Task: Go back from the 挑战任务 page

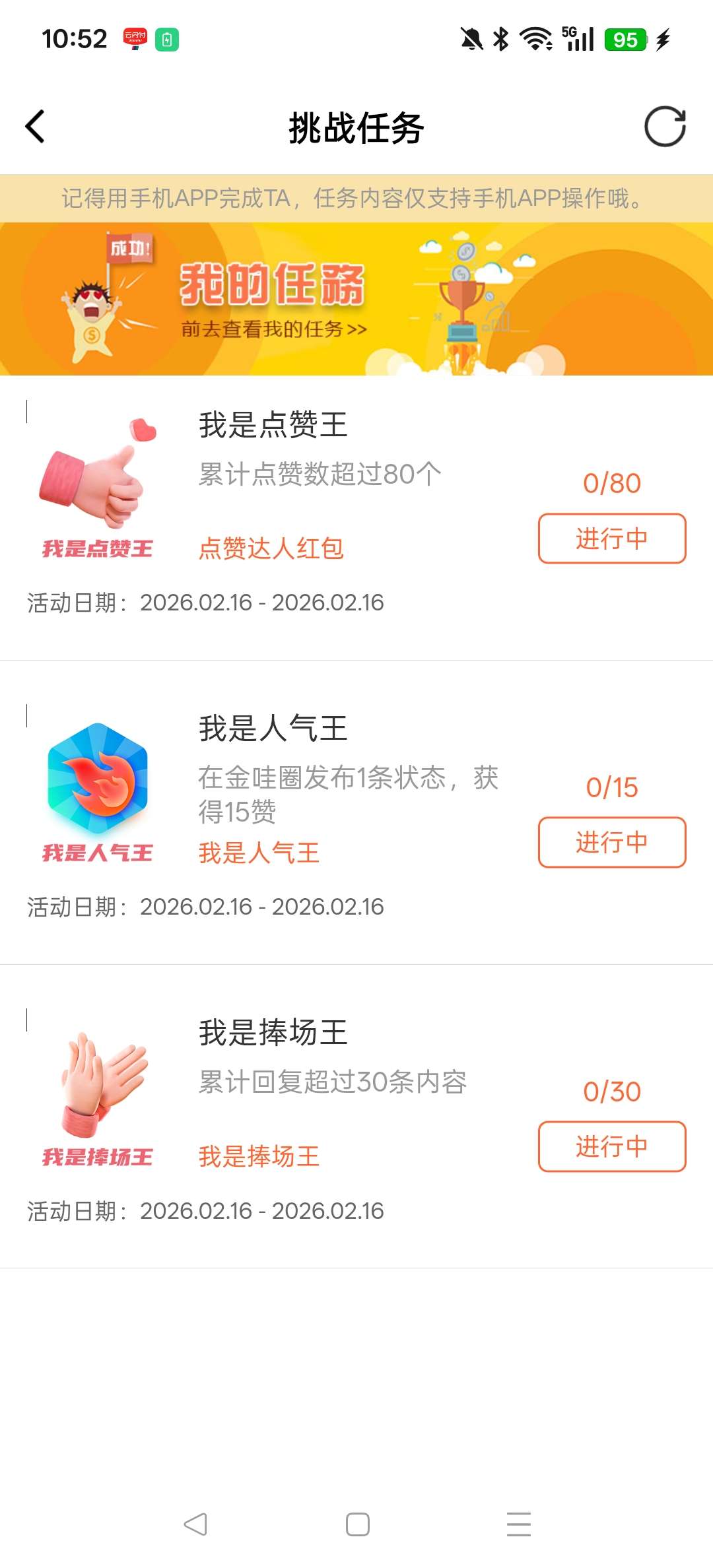Action: [35, 127]
